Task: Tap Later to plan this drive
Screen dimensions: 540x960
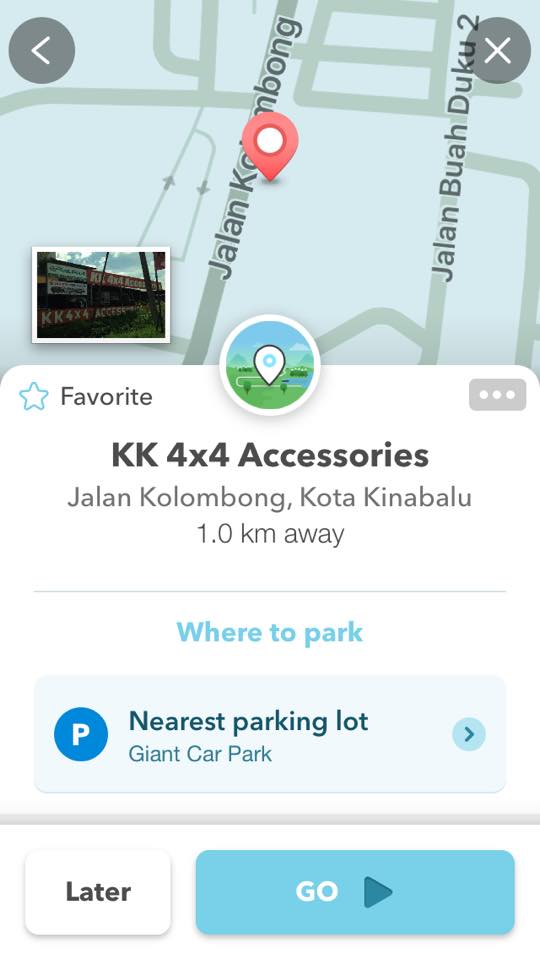Action: coord(98,892)
